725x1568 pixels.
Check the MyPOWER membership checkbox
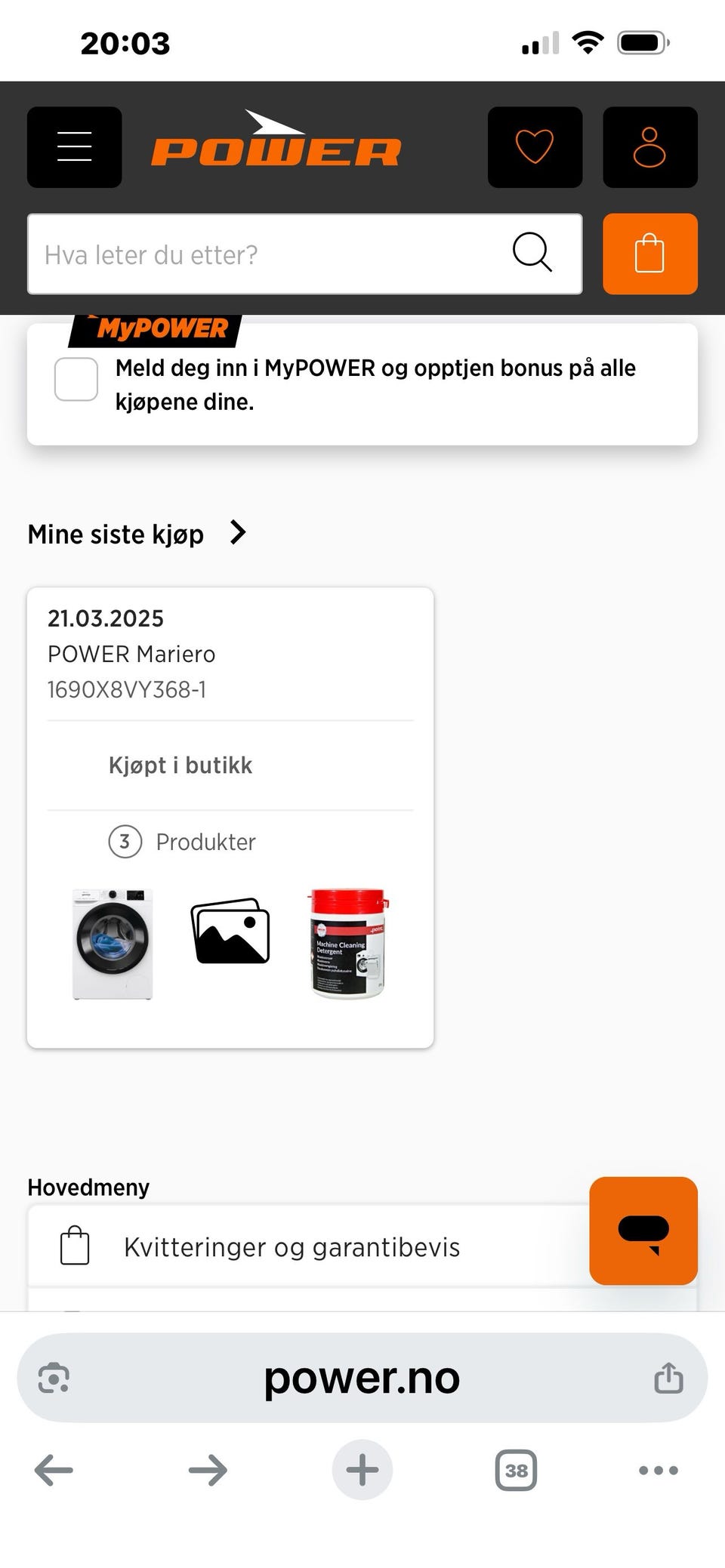(x=76, y=379)
